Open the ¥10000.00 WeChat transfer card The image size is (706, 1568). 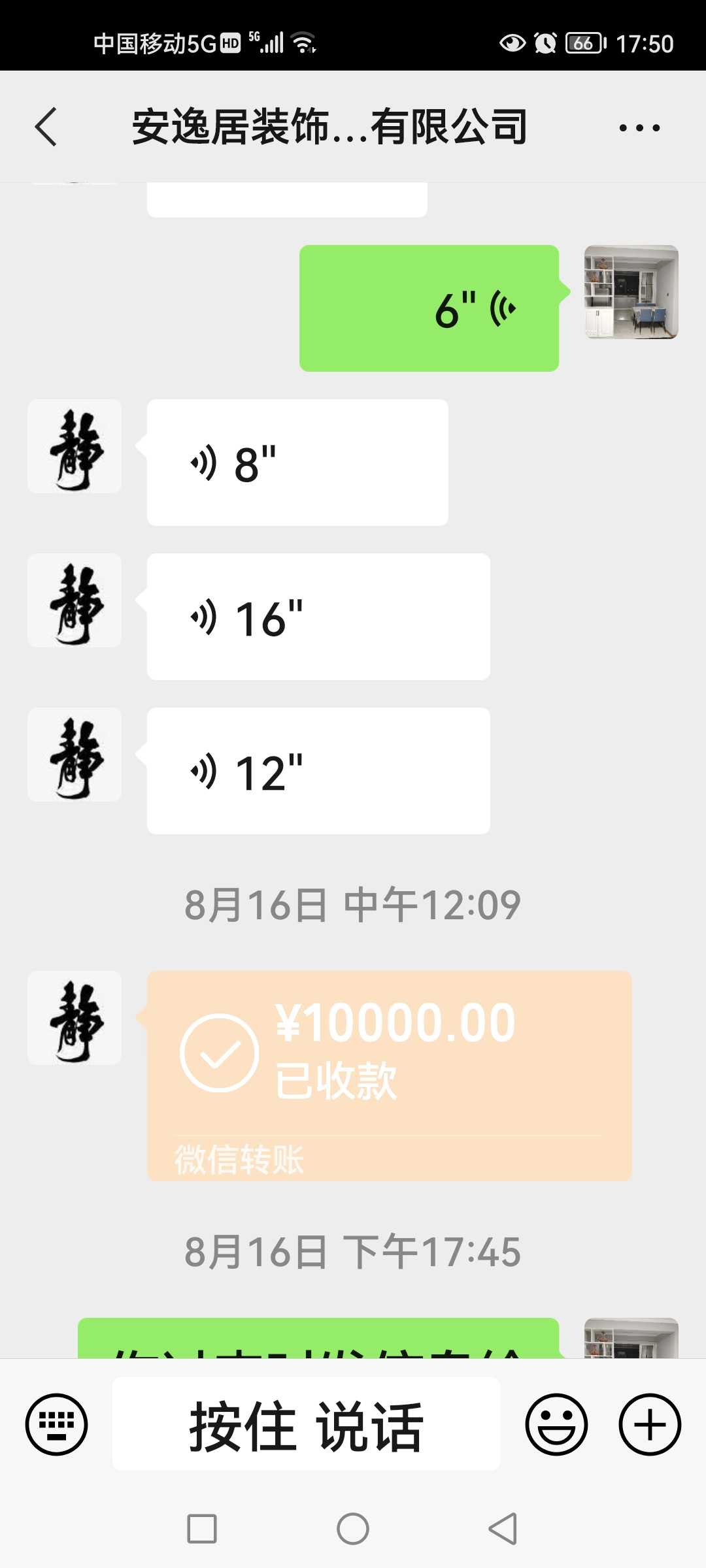coord(389,1075)
